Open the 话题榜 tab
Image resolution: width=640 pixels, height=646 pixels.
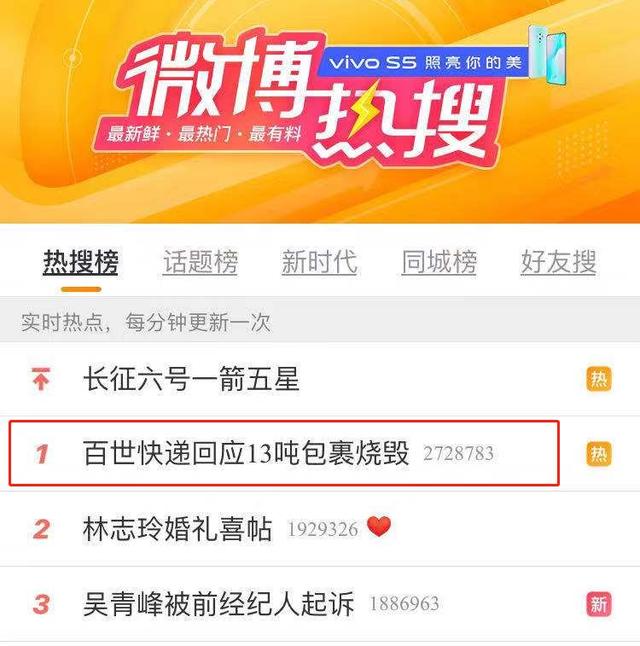pos(200,263)
